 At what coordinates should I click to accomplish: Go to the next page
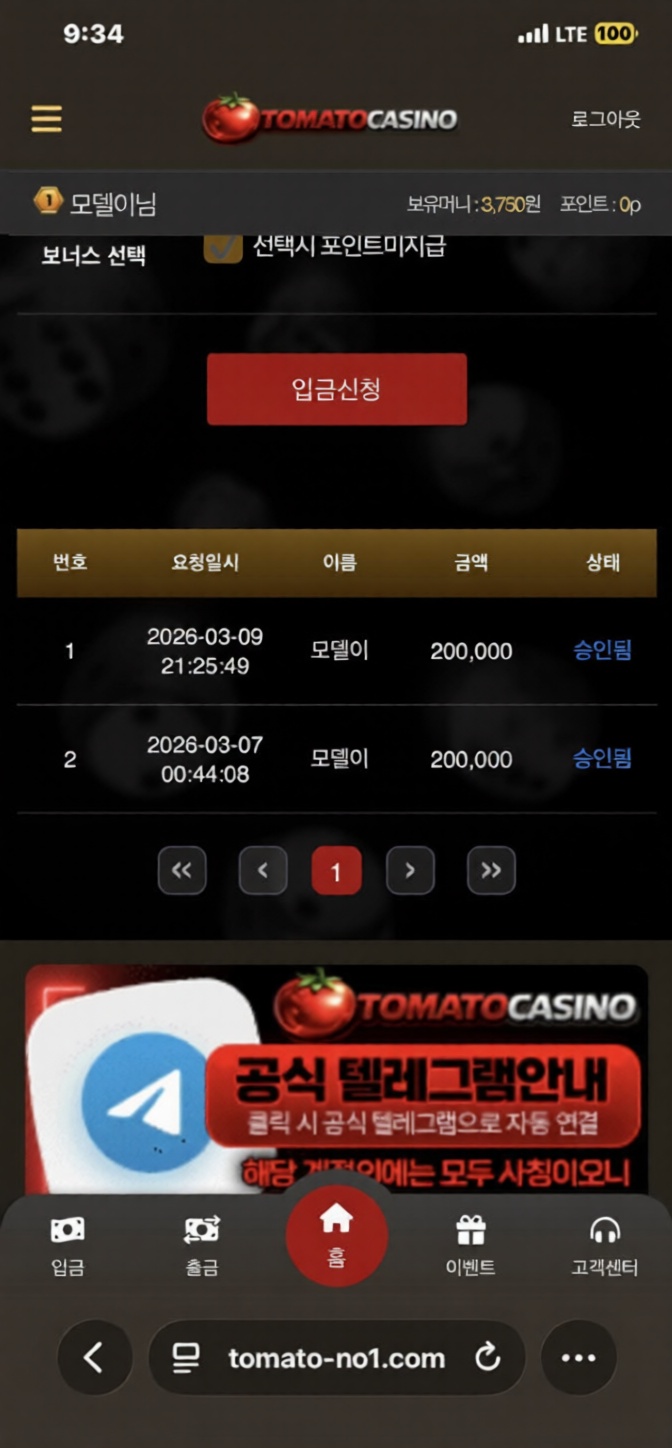[x=410, y=871]
